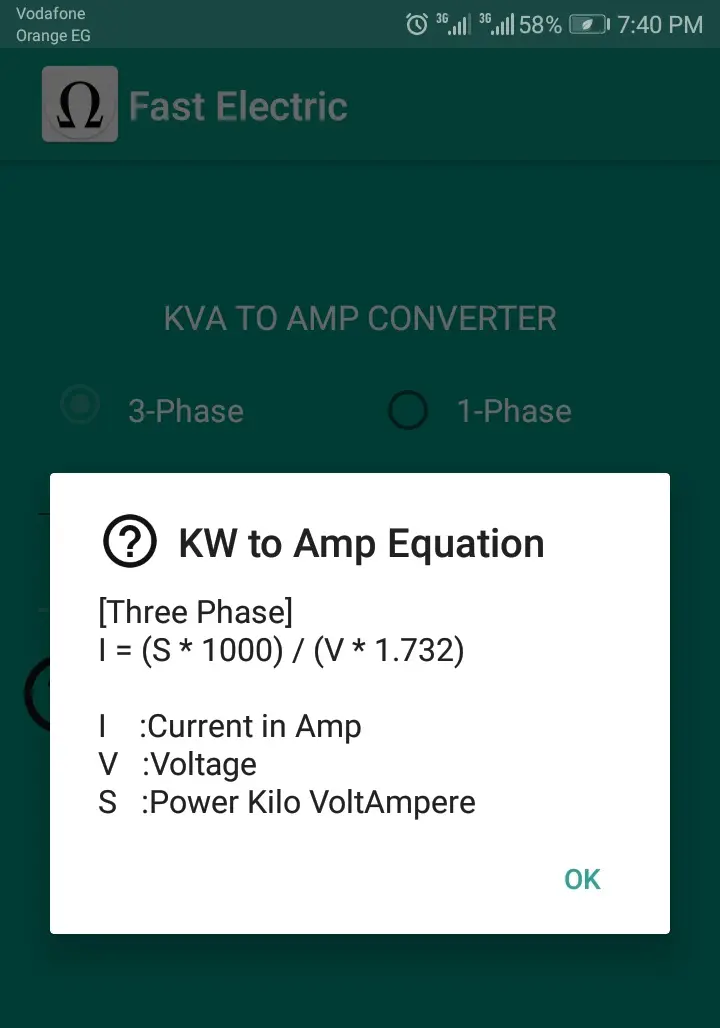Select the 3-Phase radio button

(80, 404)
